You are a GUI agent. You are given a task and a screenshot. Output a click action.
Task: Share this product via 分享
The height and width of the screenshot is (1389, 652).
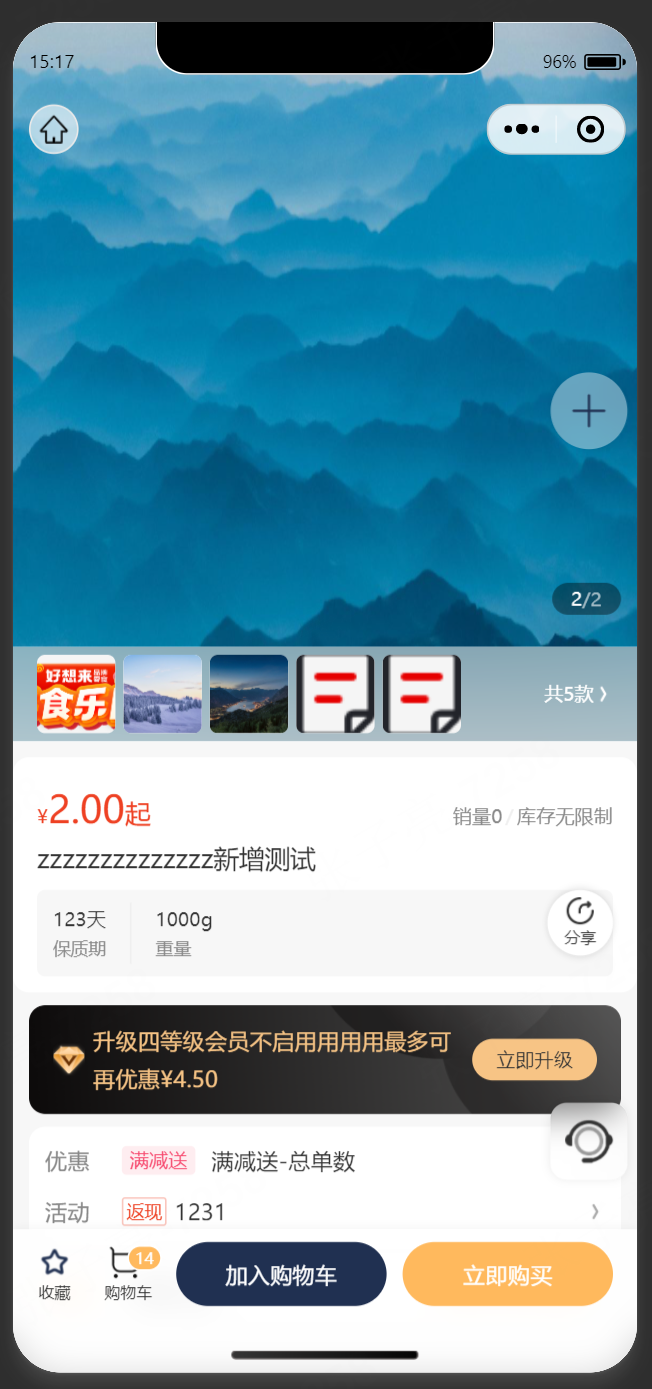pos(580,922)
